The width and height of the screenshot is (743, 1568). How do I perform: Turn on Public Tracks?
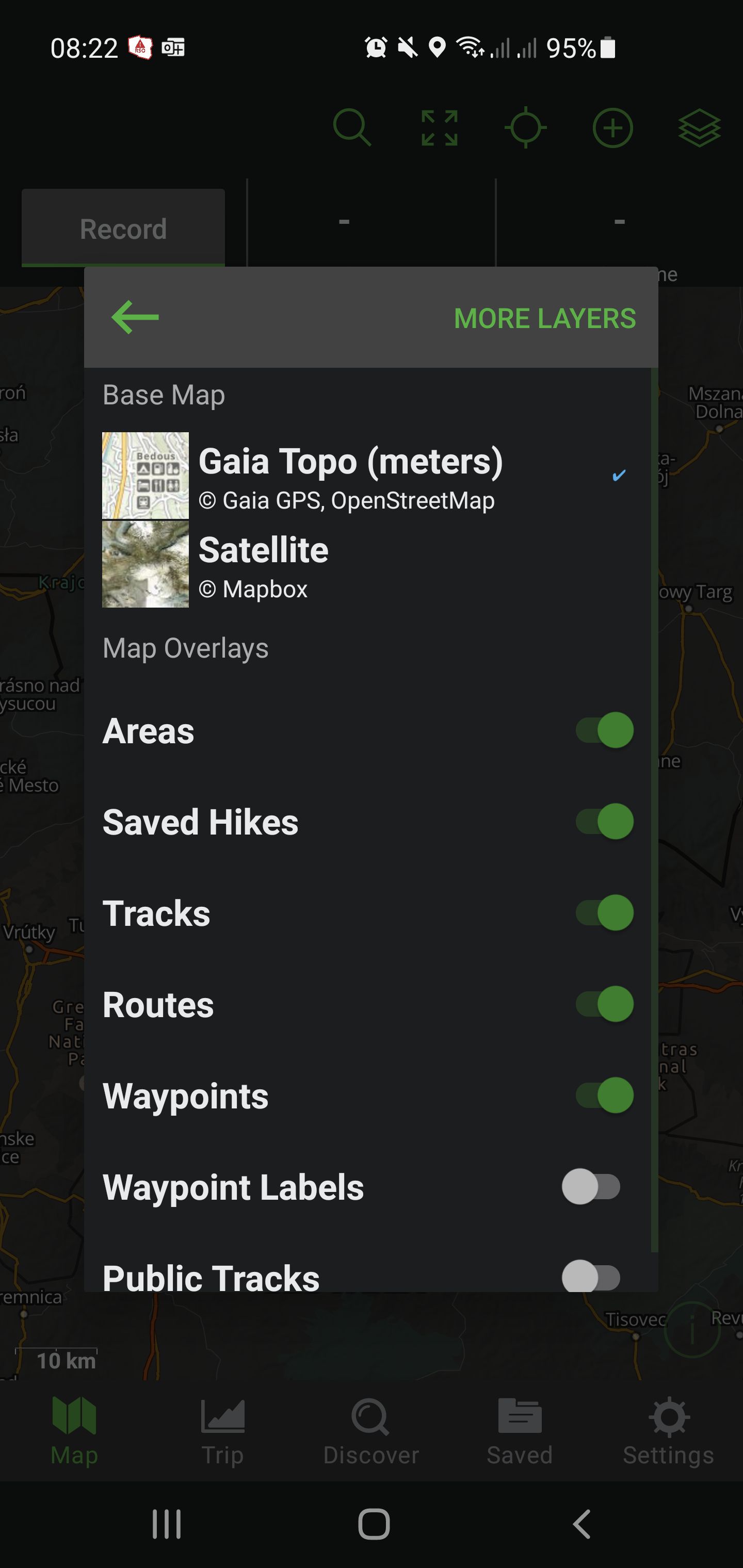(x=591, y=1277)
